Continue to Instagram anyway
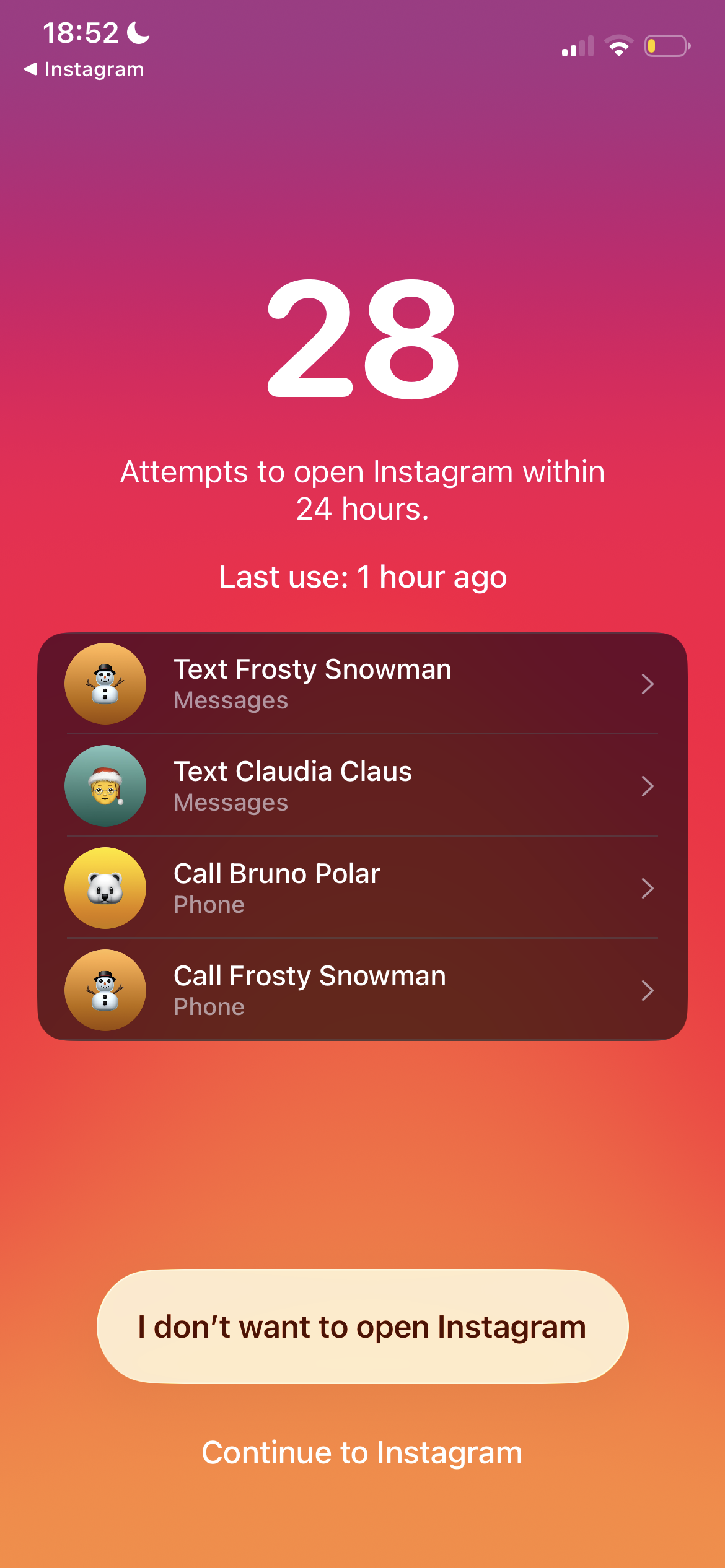 coord(362,1453)
